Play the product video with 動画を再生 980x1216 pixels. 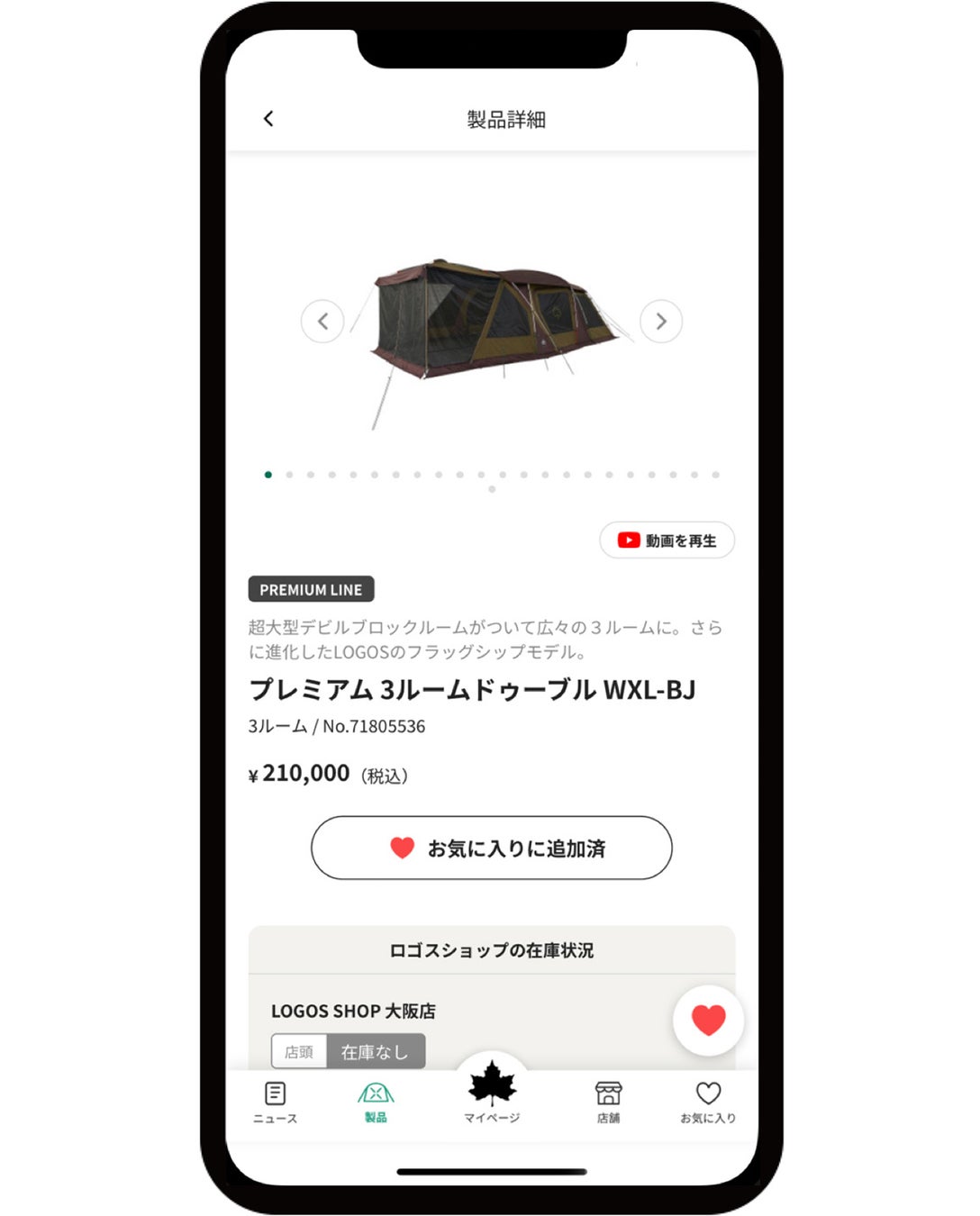tap(667, 540)
